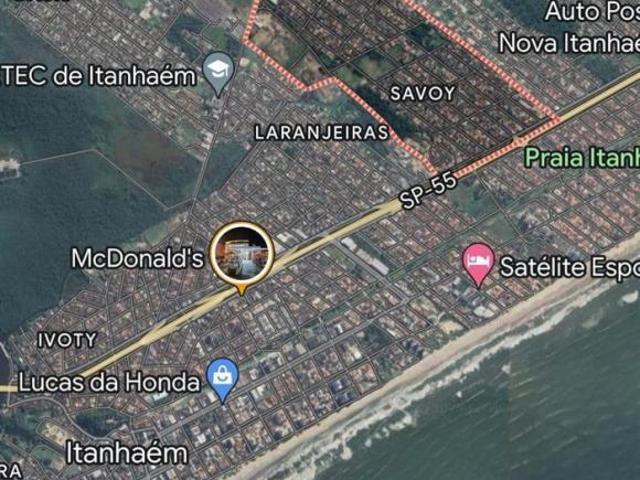Open the Satélite hotel marker
The image size is (640, 480).
point(478,264)
